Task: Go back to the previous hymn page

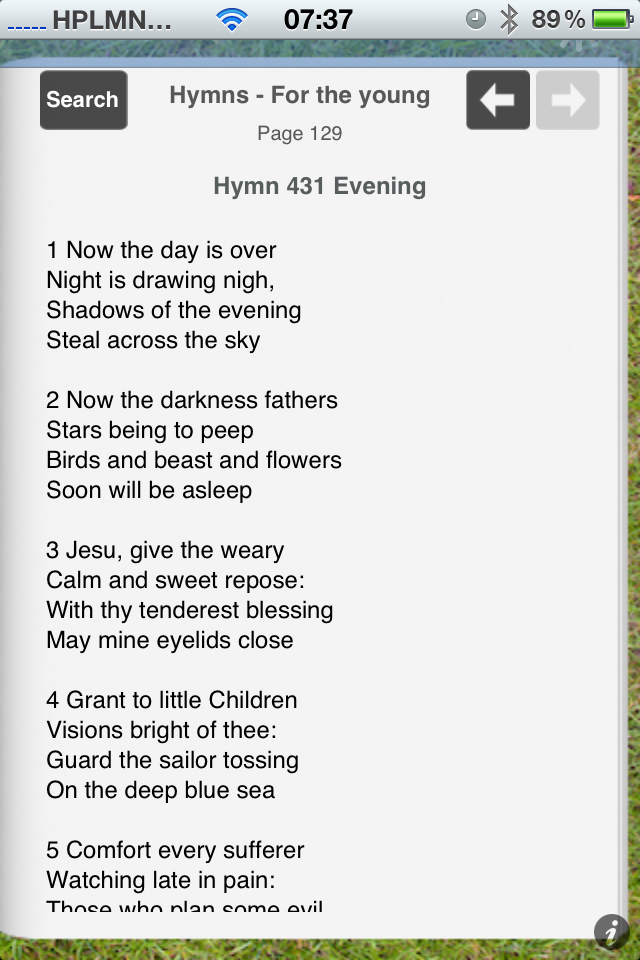Action: coord(498,100)
